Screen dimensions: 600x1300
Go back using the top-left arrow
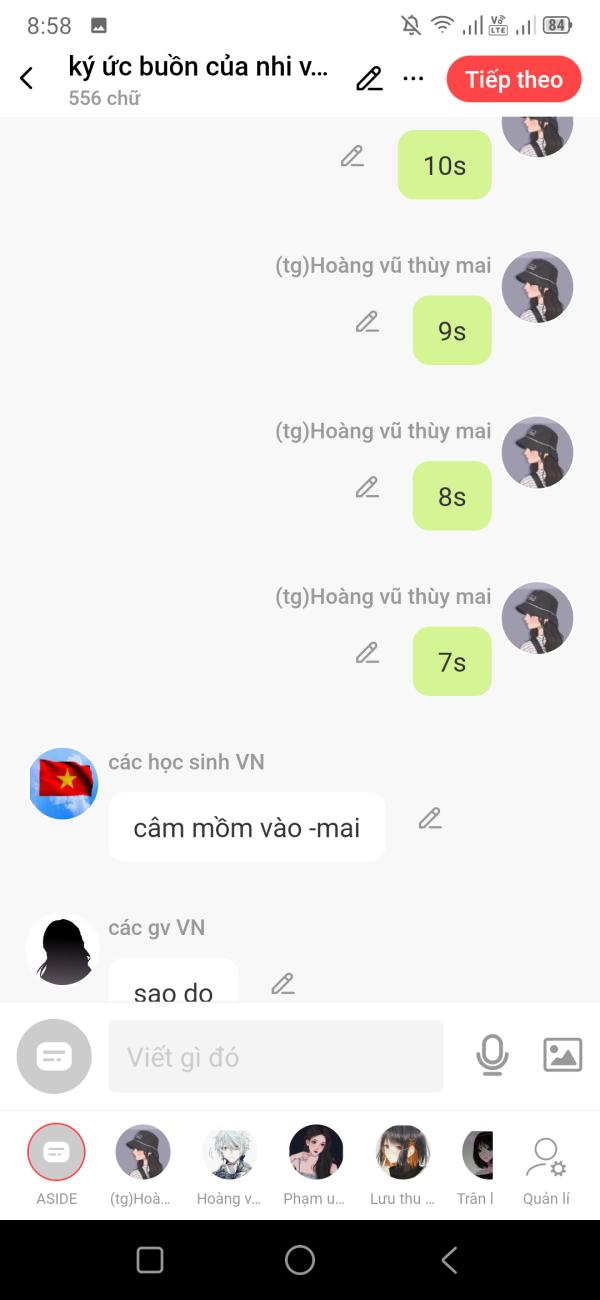pyautogui.click(x=27, y=79)
